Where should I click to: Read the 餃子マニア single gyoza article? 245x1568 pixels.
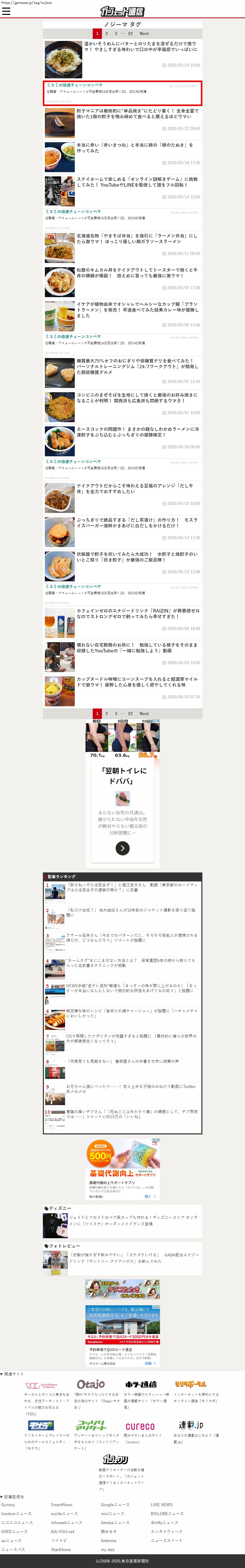(137, 114)
